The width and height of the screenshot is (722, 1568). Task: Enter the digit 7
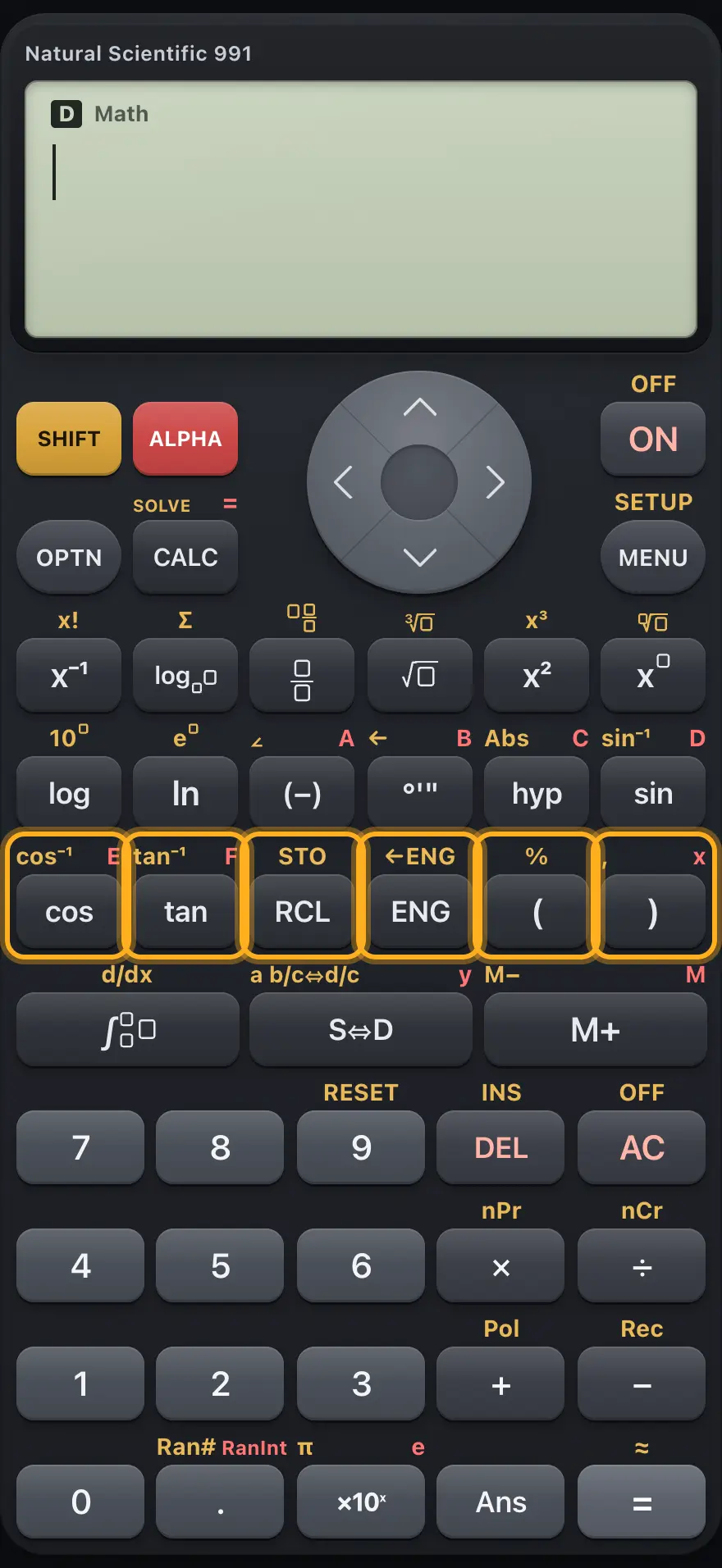(x=80, y=1148)
